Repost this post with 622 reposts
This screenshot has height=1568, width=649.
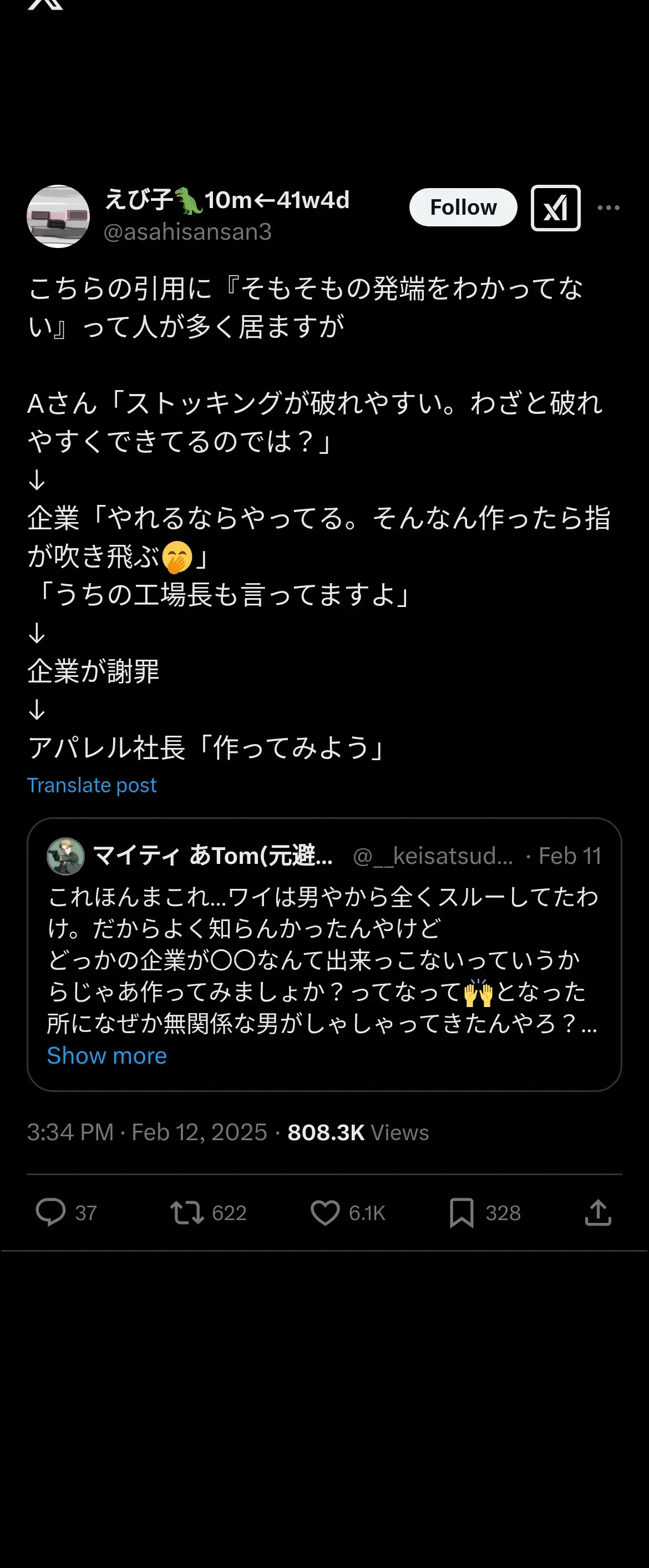[187, 1212]
